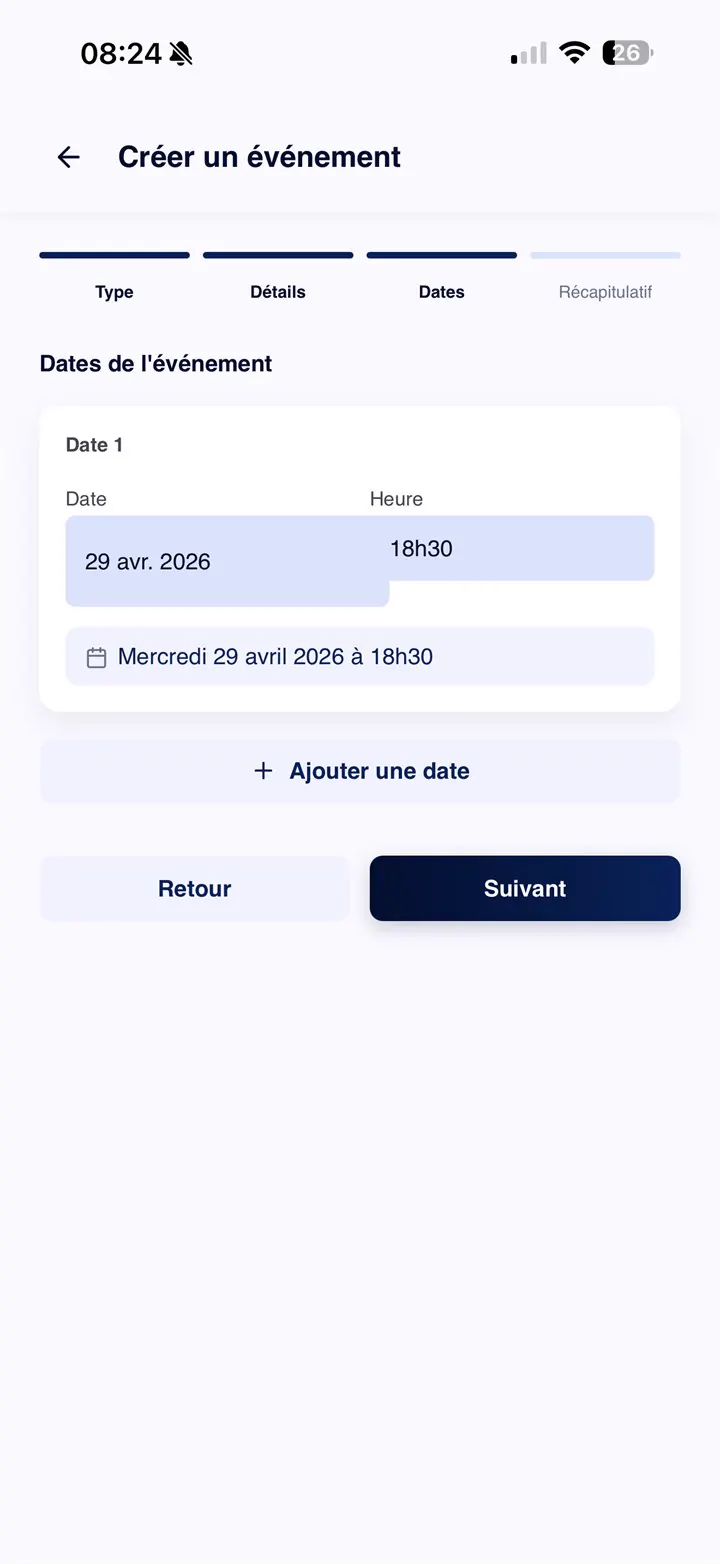Tap the Dates progress bar segment

click(x=441, y=255)
